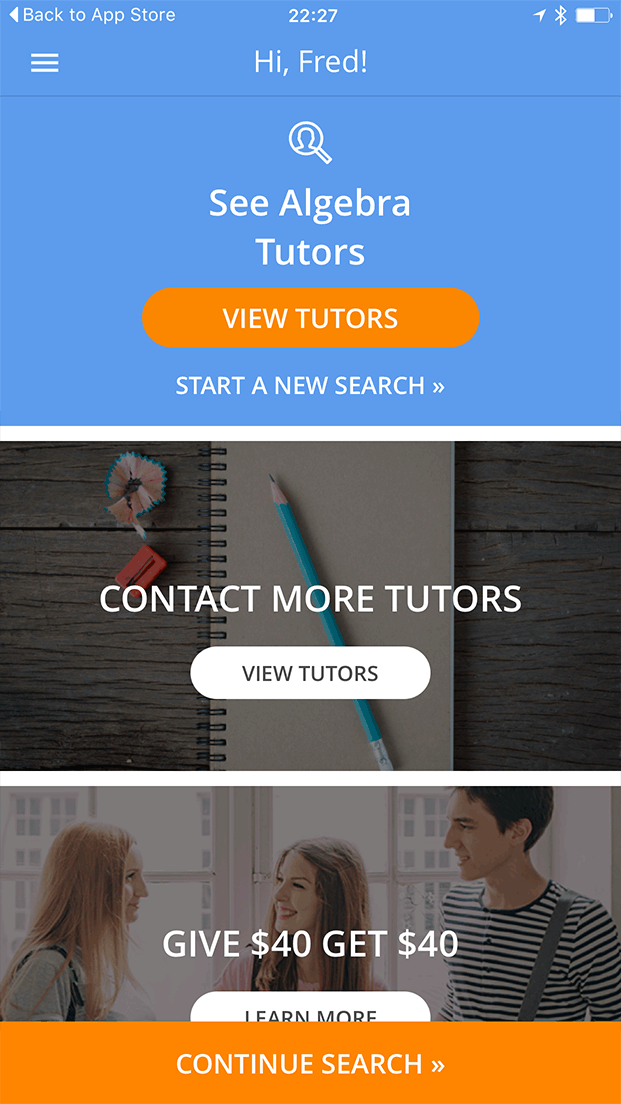The width and height of the screenshot is (621, 1104).
Task: Start a new search
Action: point(310,386)
